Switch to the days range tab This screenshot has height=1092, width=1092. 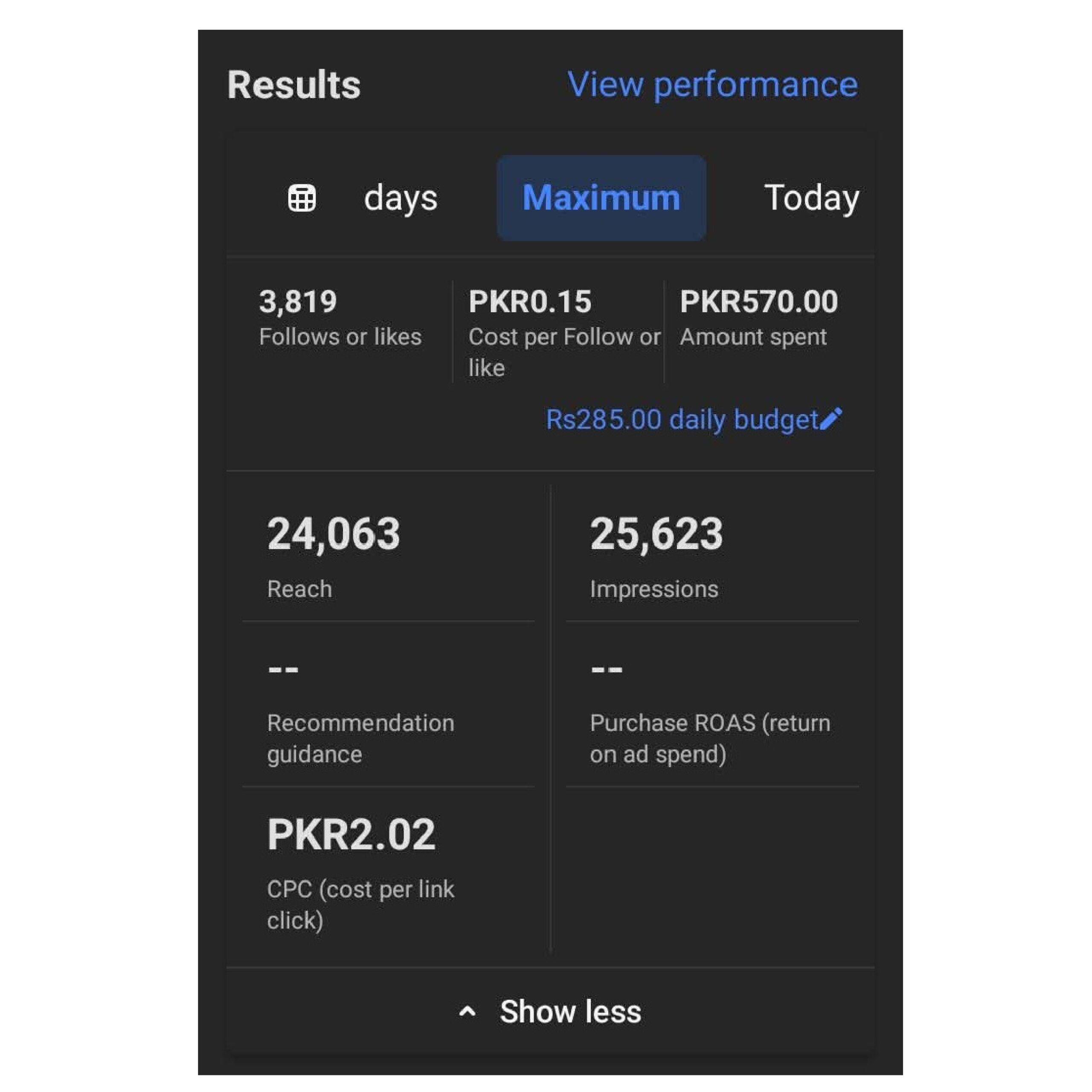coord(400,198)
